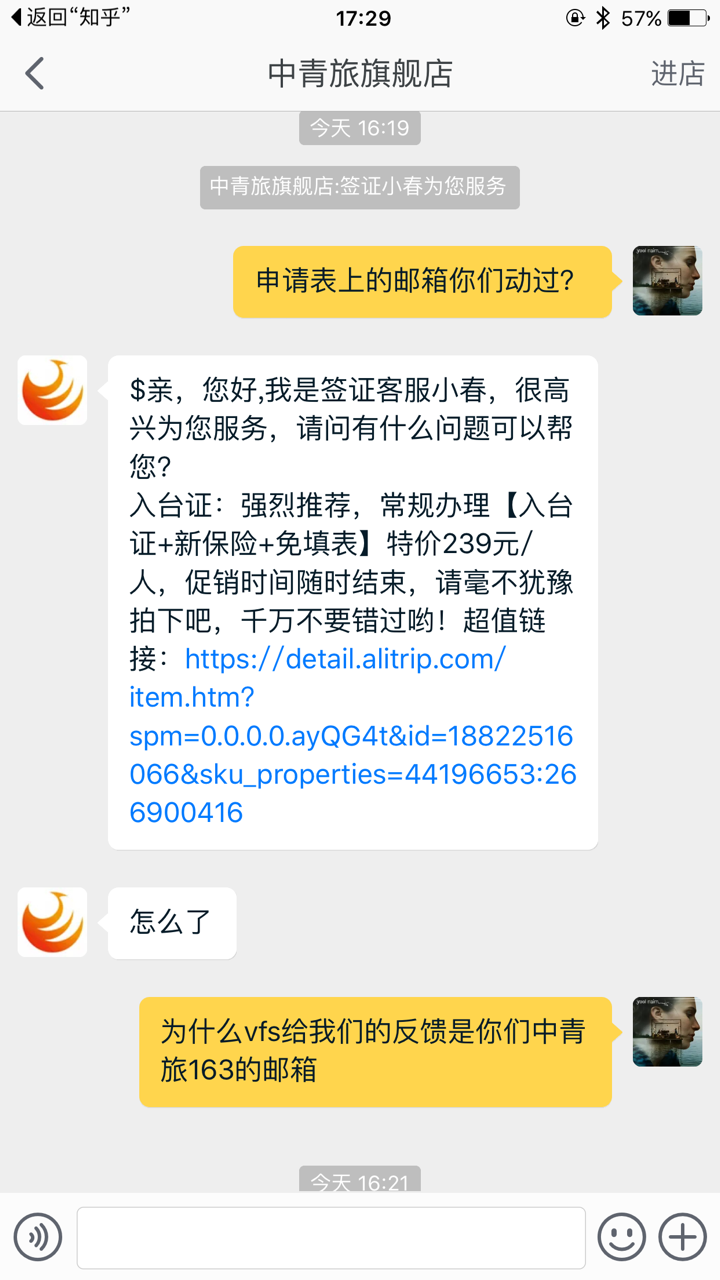Screen dimensions: 720x1280
Task: Tap the 签证小春为您服务 system notice
Action: (360, 187)
